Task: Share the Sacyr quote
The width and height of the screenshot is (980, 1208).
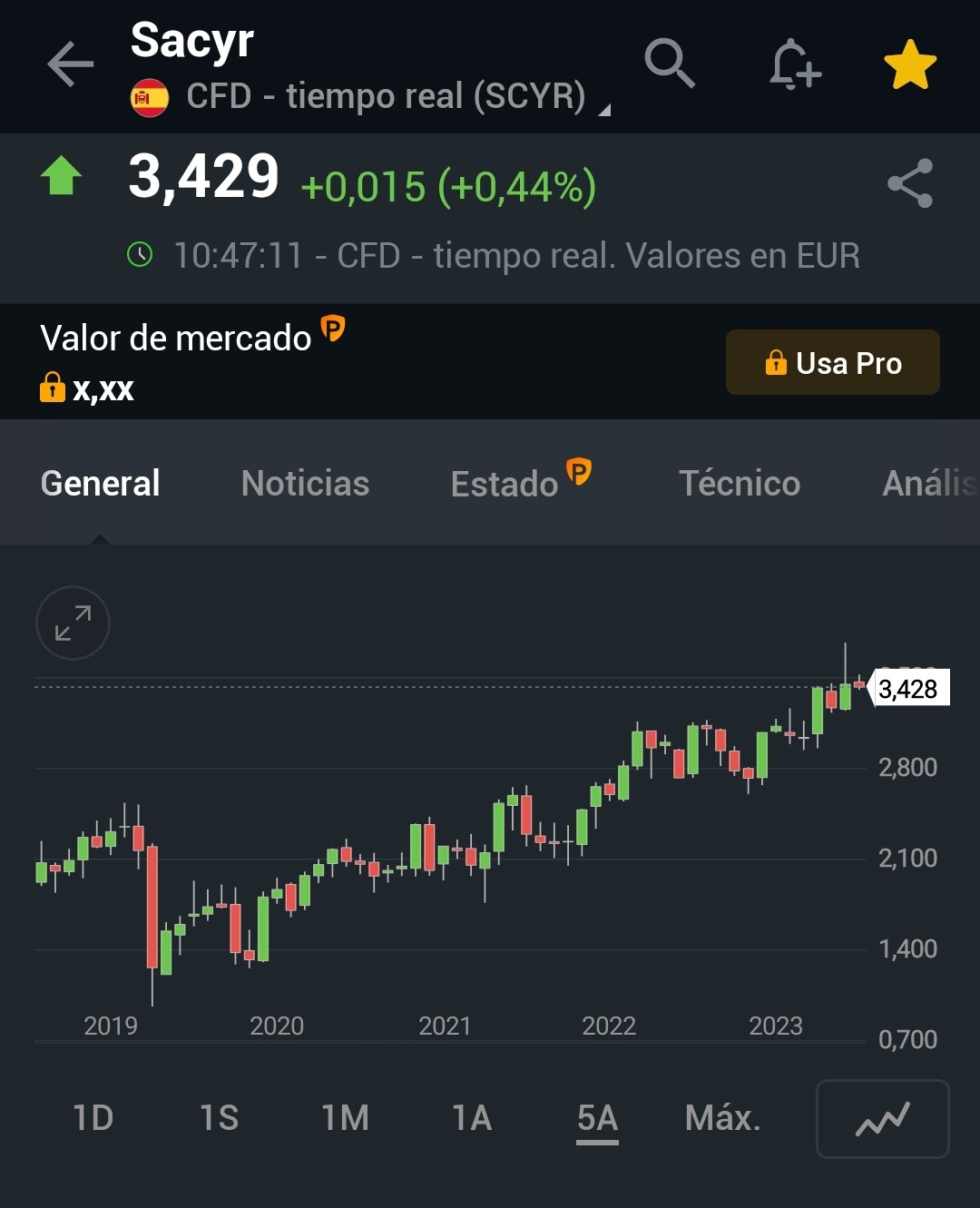Action: (910, 183)
